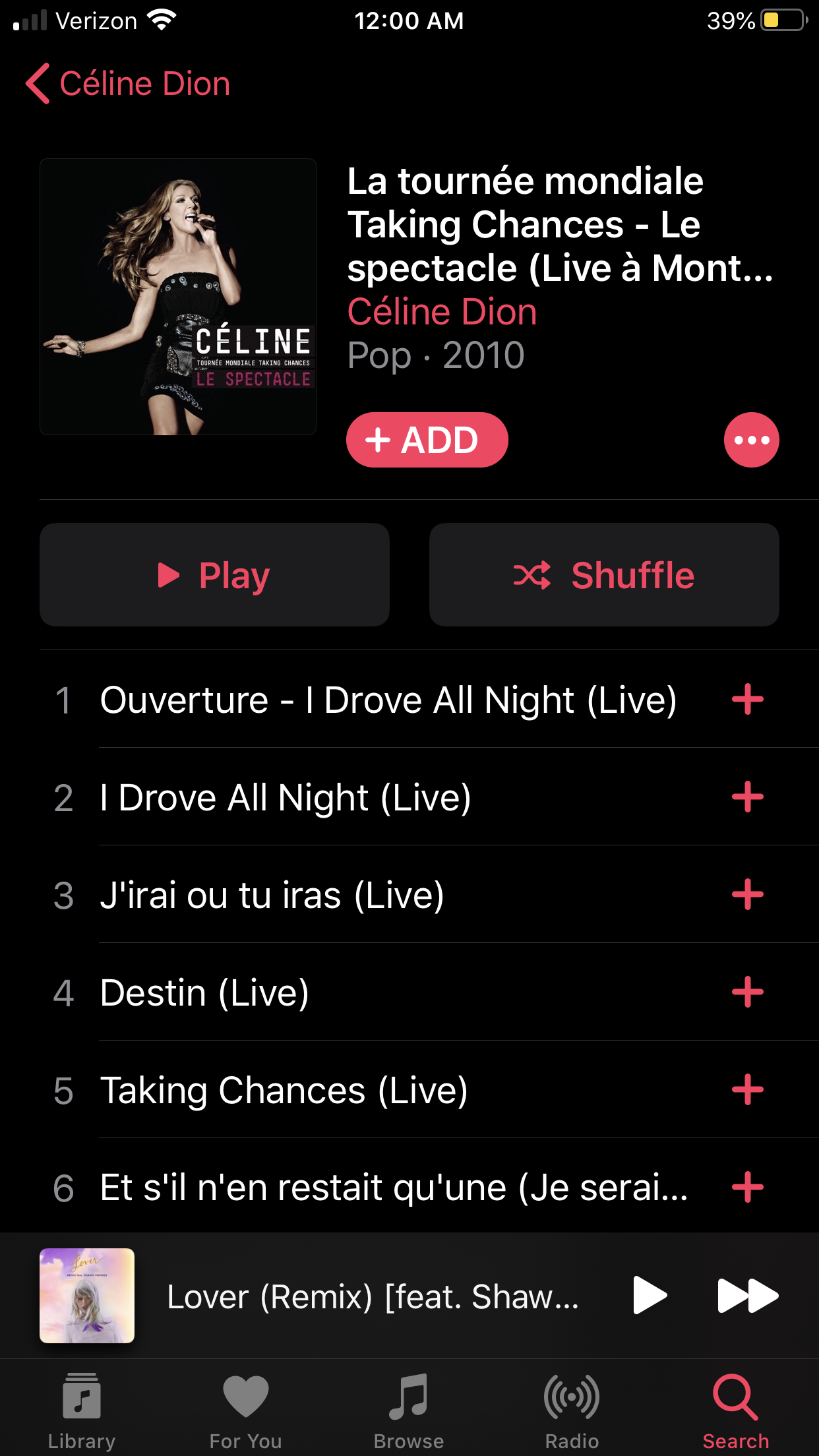Skip to the next track
819x1456 pixels.
point(747,1296)
